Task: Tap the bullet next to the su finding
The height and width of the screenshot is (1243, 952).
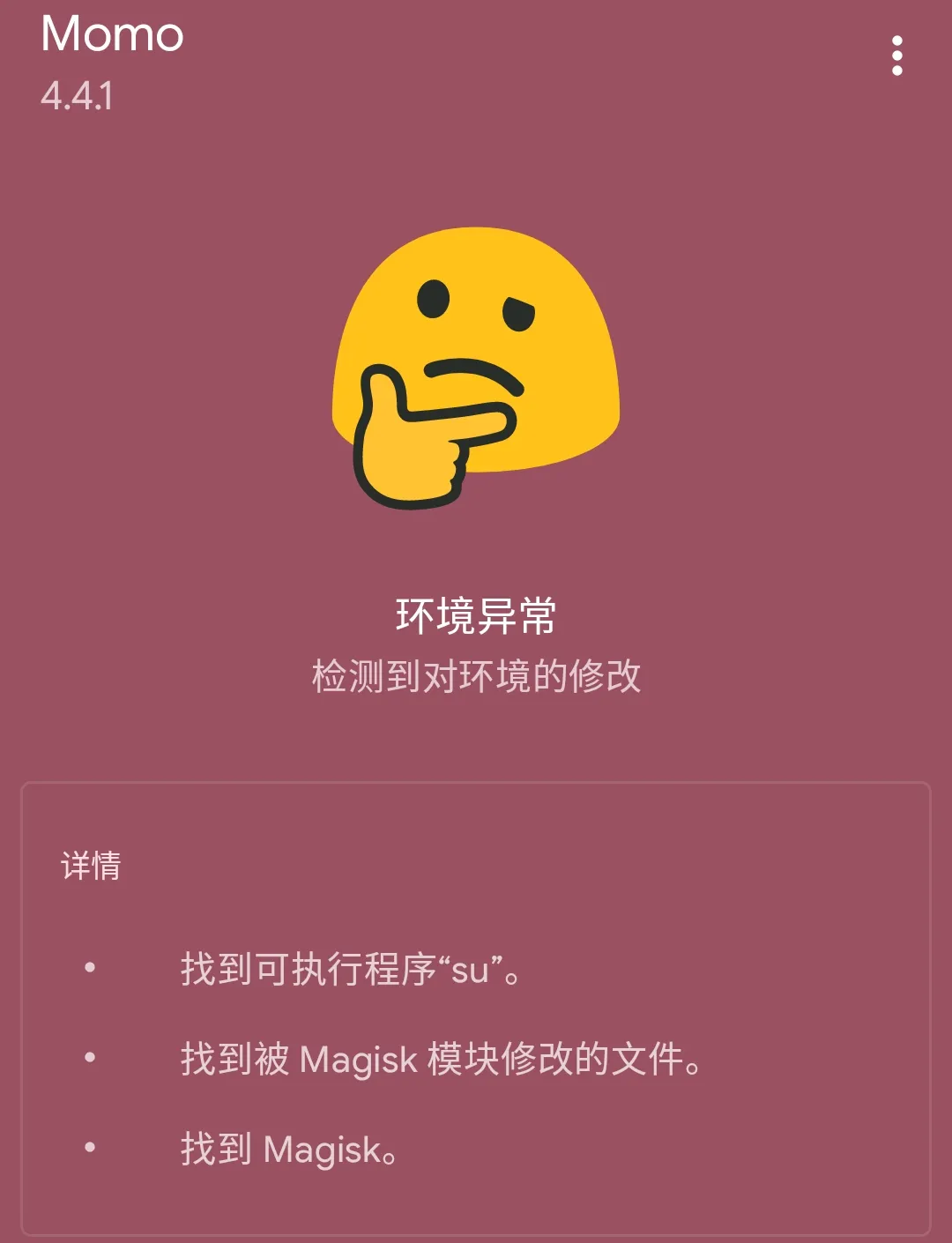Action: pos(88,967)
